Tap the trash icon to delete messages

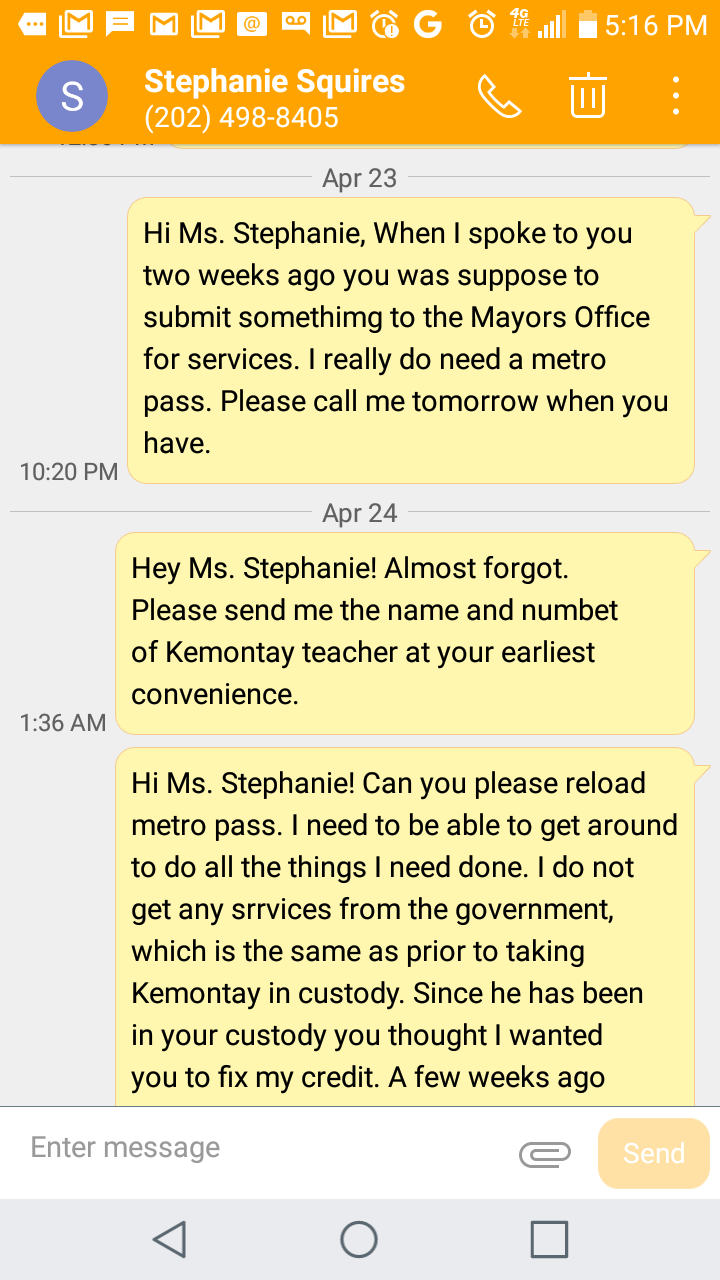[588, 96]
